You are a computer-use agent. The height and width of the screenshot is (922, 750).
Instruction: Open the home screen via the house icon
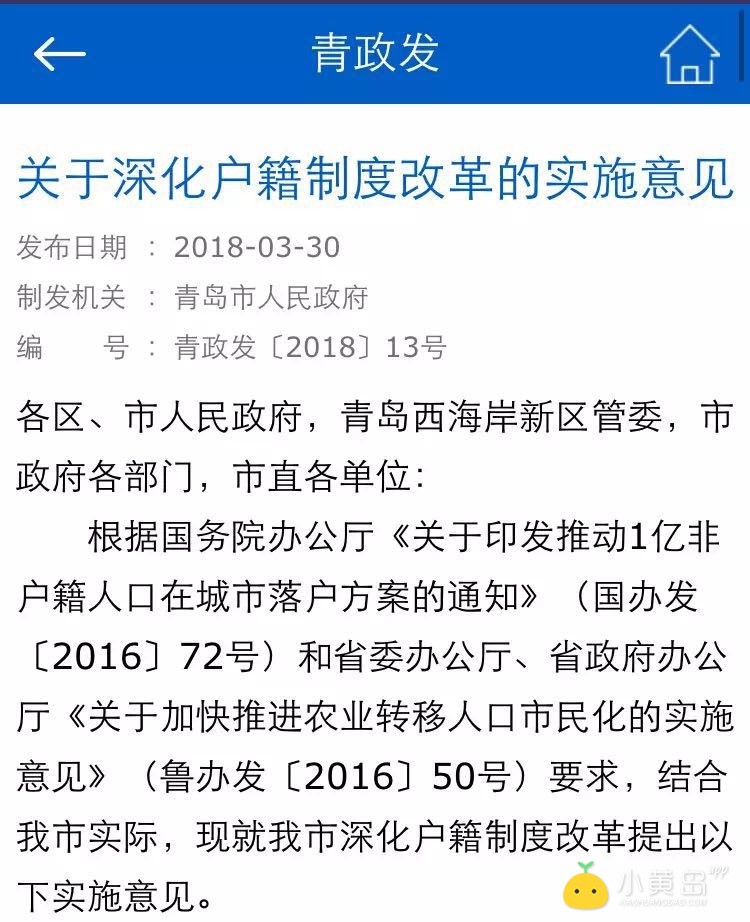(690, 55)
